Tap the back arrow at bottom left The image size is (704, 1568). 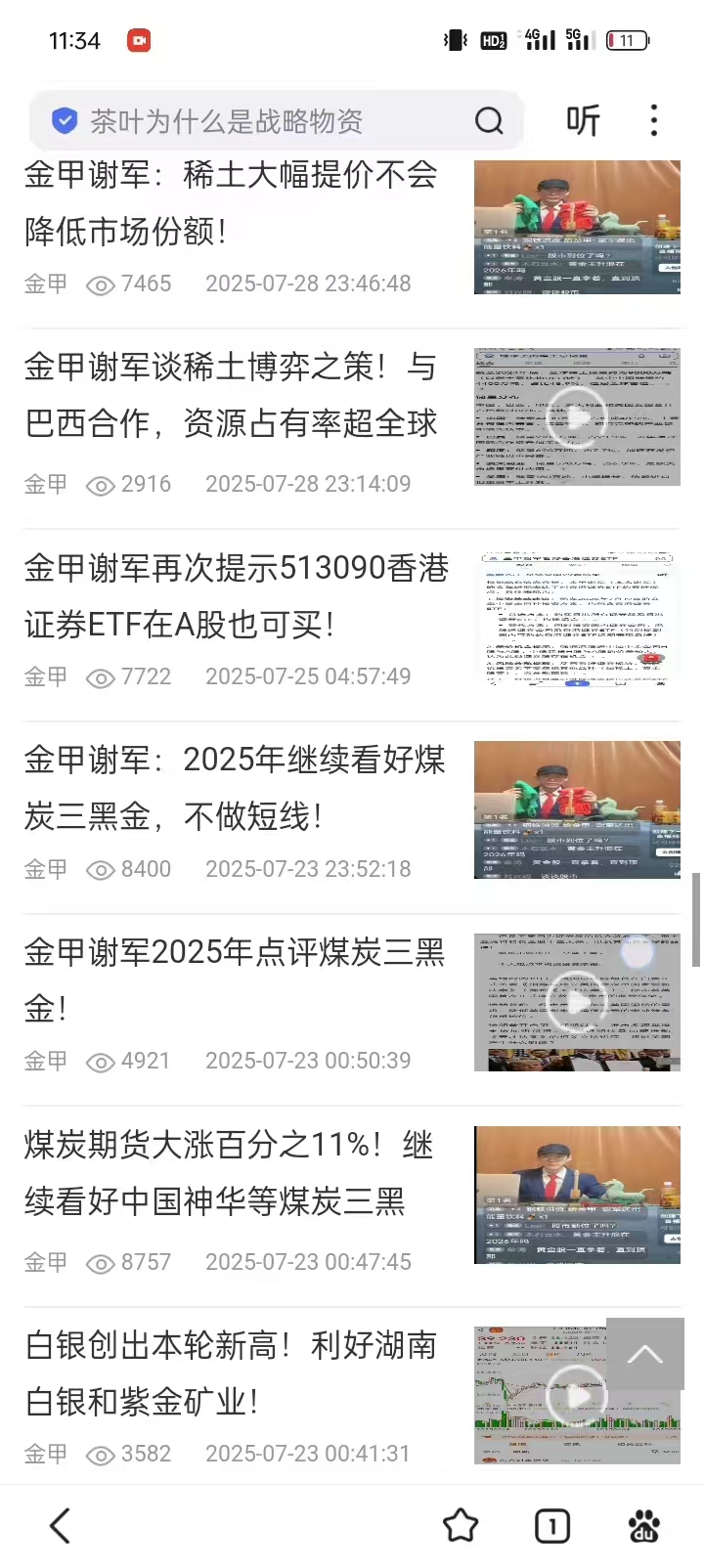coord(59,1525)
